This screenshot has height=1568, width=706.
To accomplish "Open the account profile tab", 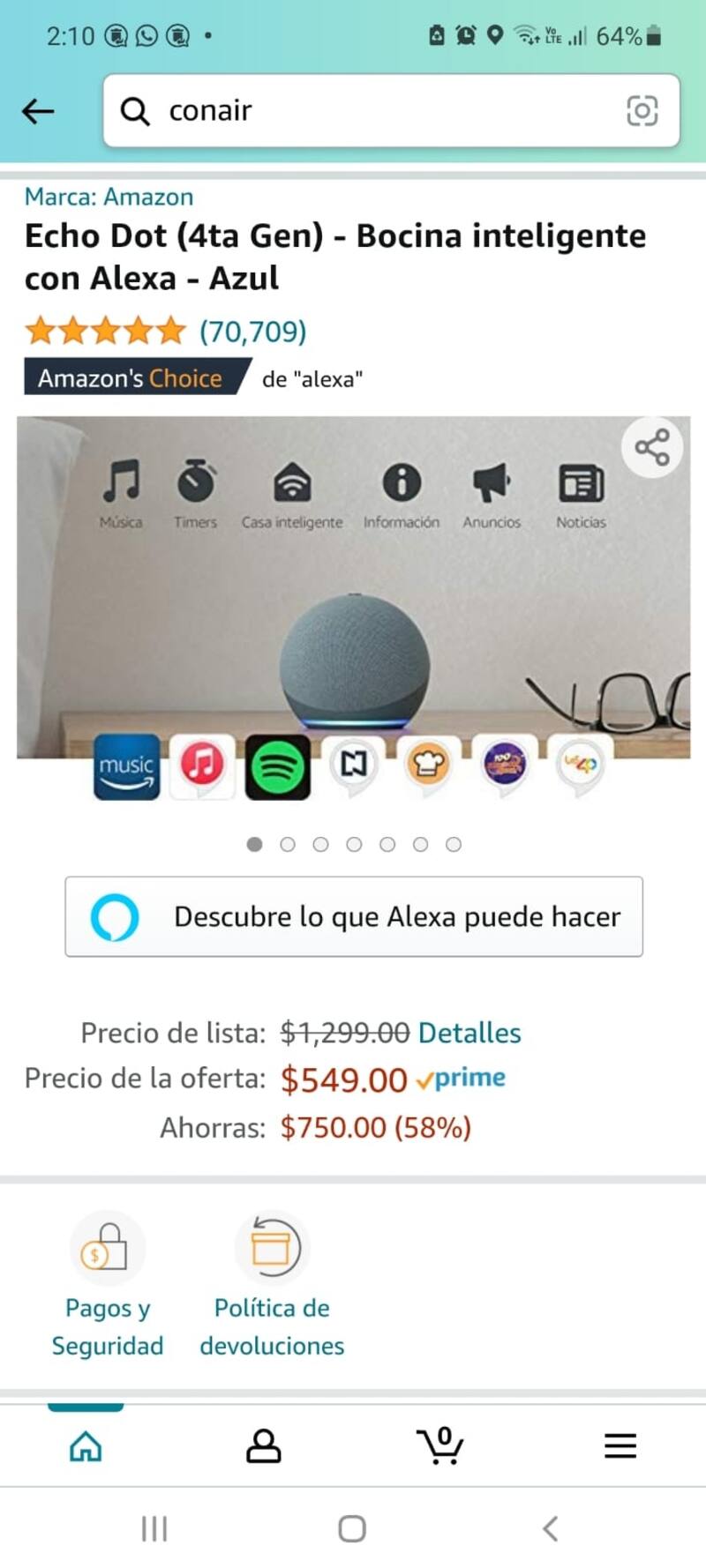I will pos(263,1446).
